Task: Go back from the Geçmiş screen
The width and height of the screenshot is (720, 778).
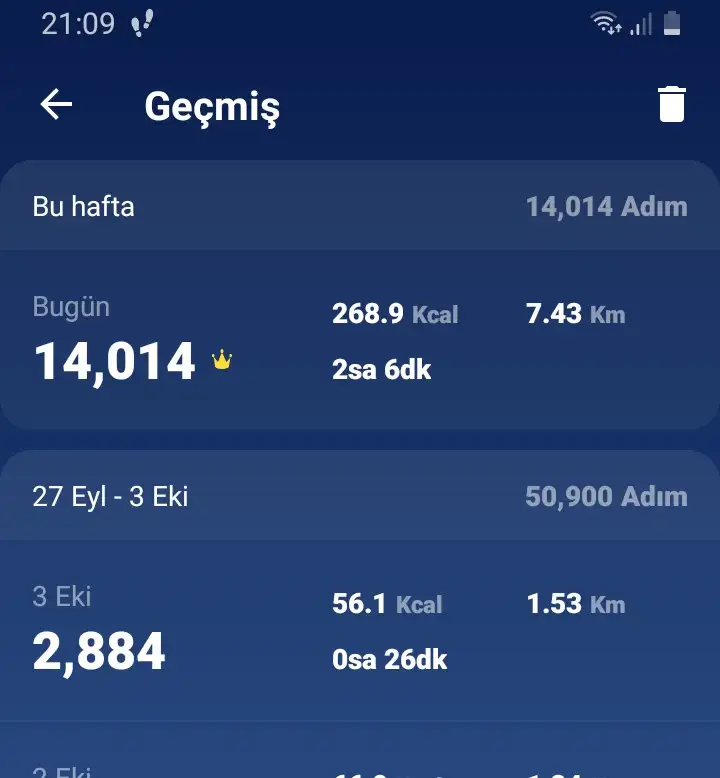Action: tap(57, 105)
